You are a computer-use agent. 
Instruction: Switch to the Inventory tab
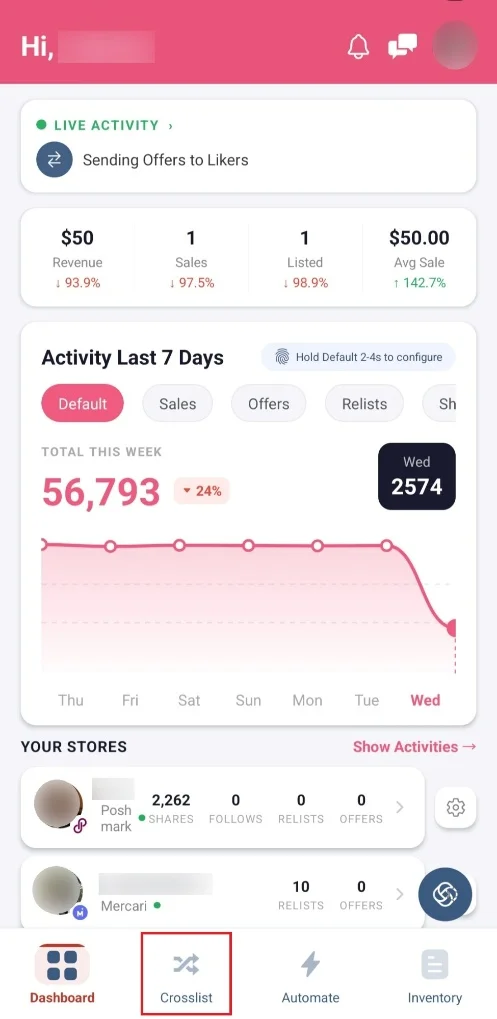point(435,974)
